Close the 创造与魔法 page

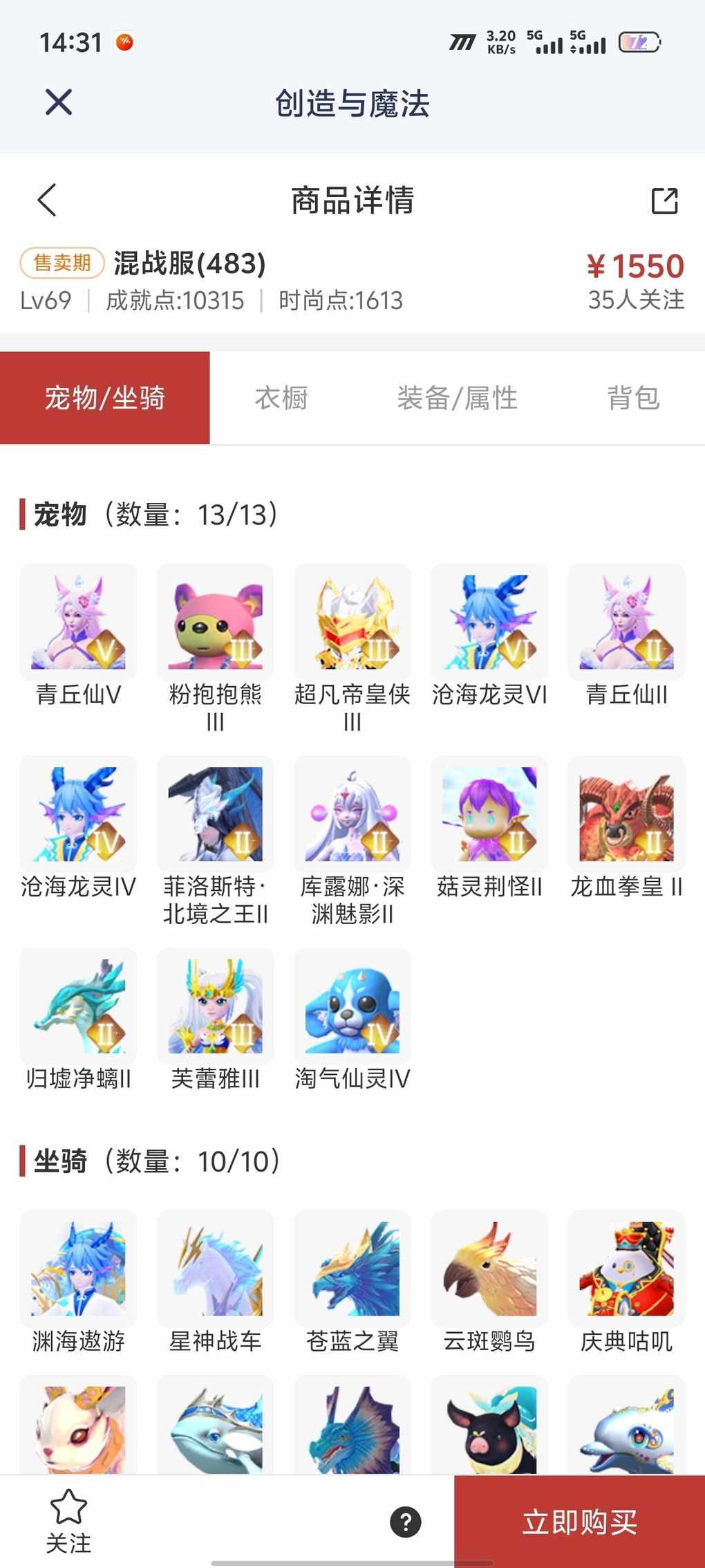59,102
